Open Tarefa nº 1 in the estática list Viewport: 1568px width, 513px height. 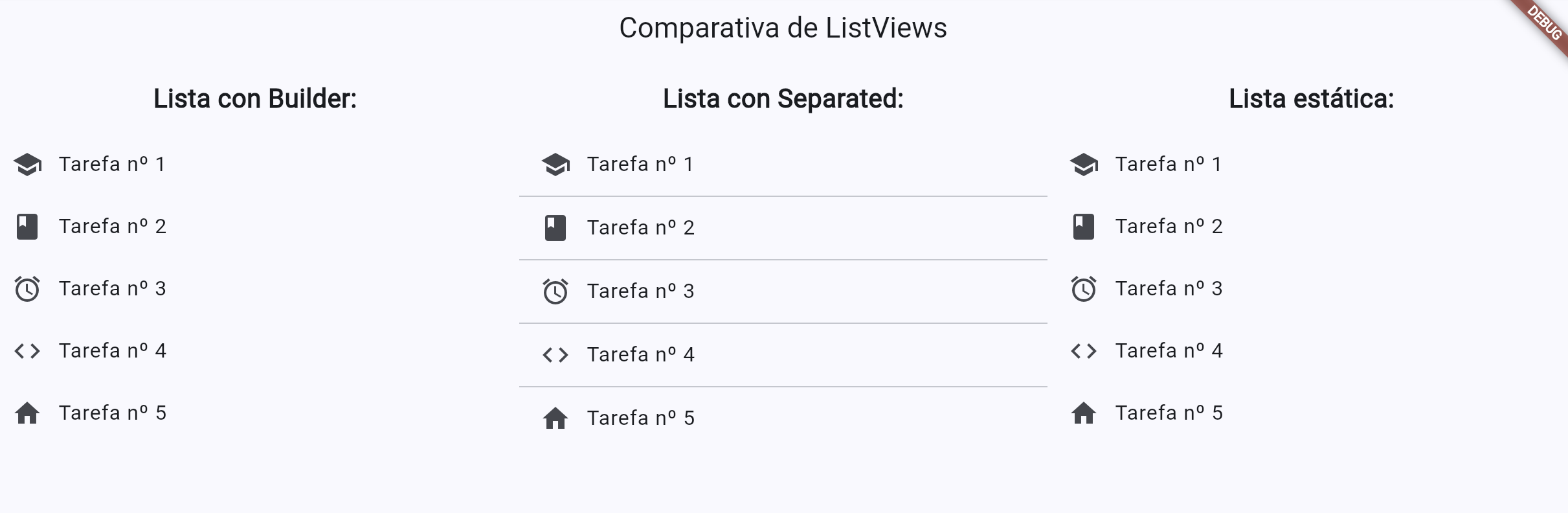[x=1169, y=165]
